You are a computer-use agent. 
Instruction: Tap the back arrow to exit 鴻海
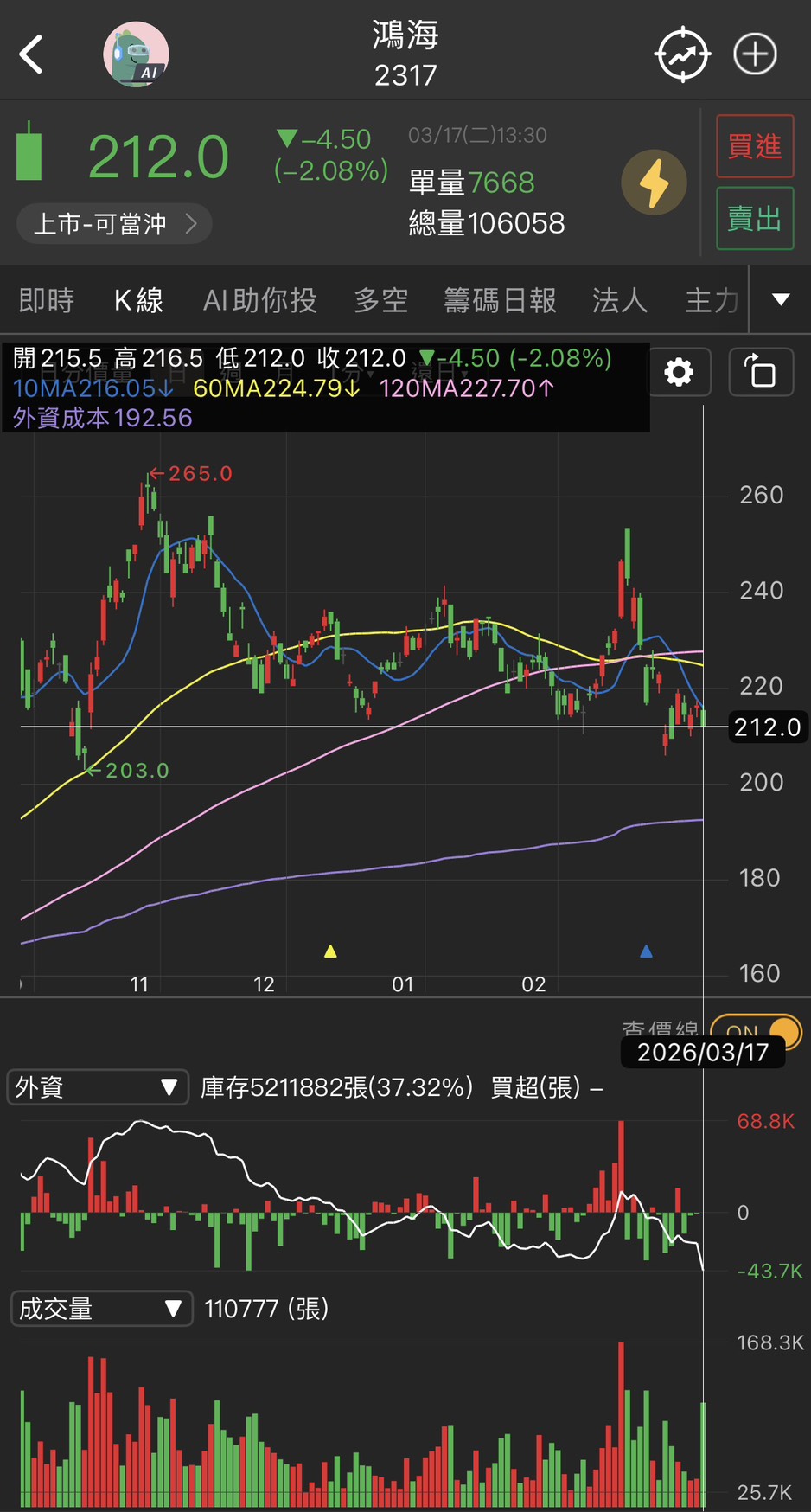click(x=32, y=54)
